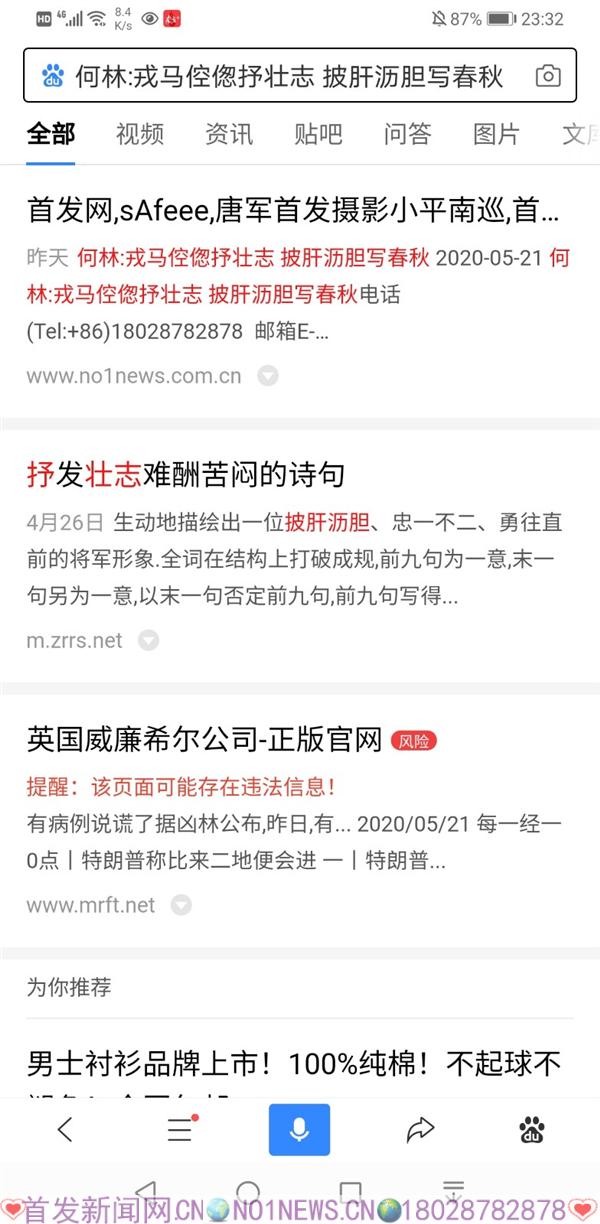600x1224 pixels.
Task: Start voice search with the microphone
Action: pos(299,1130)
